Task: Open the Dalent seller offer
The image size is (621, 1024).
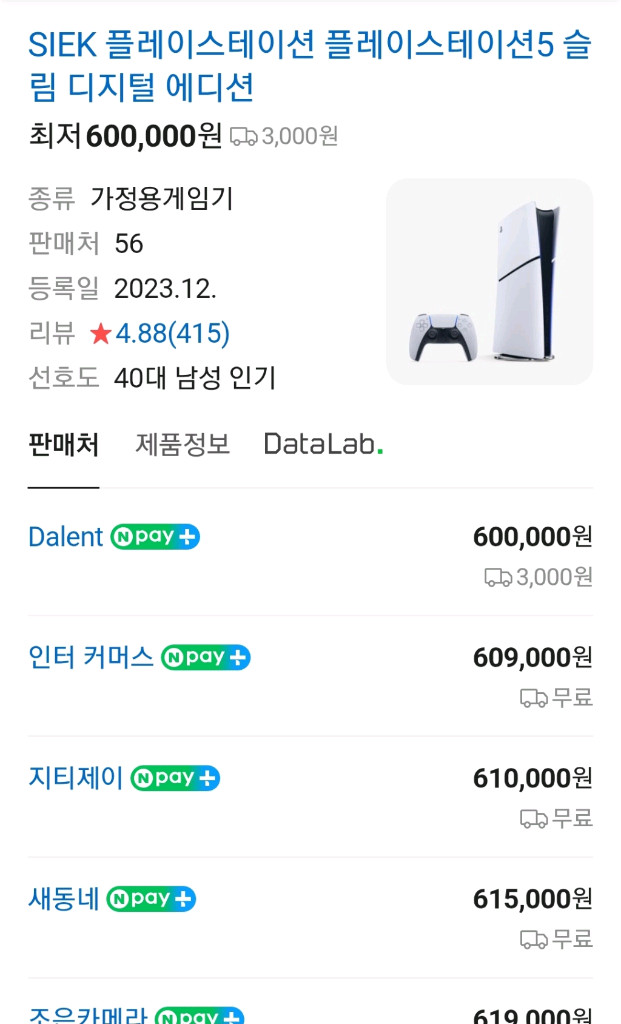Action: point(66,537)
